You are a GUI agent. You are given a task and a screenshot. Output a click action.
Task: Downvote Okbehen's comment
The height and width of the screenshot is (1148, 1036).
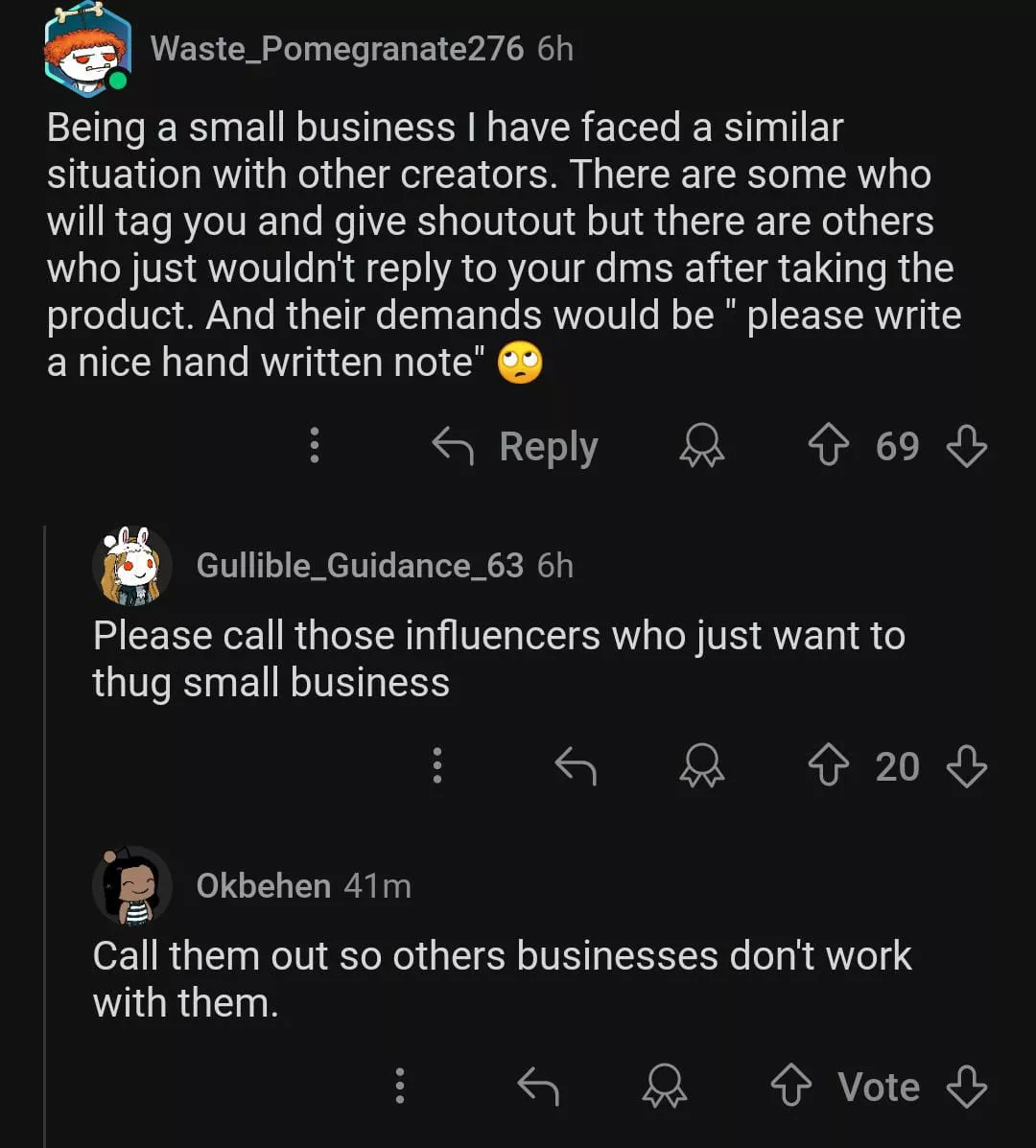coord(966,1087)
